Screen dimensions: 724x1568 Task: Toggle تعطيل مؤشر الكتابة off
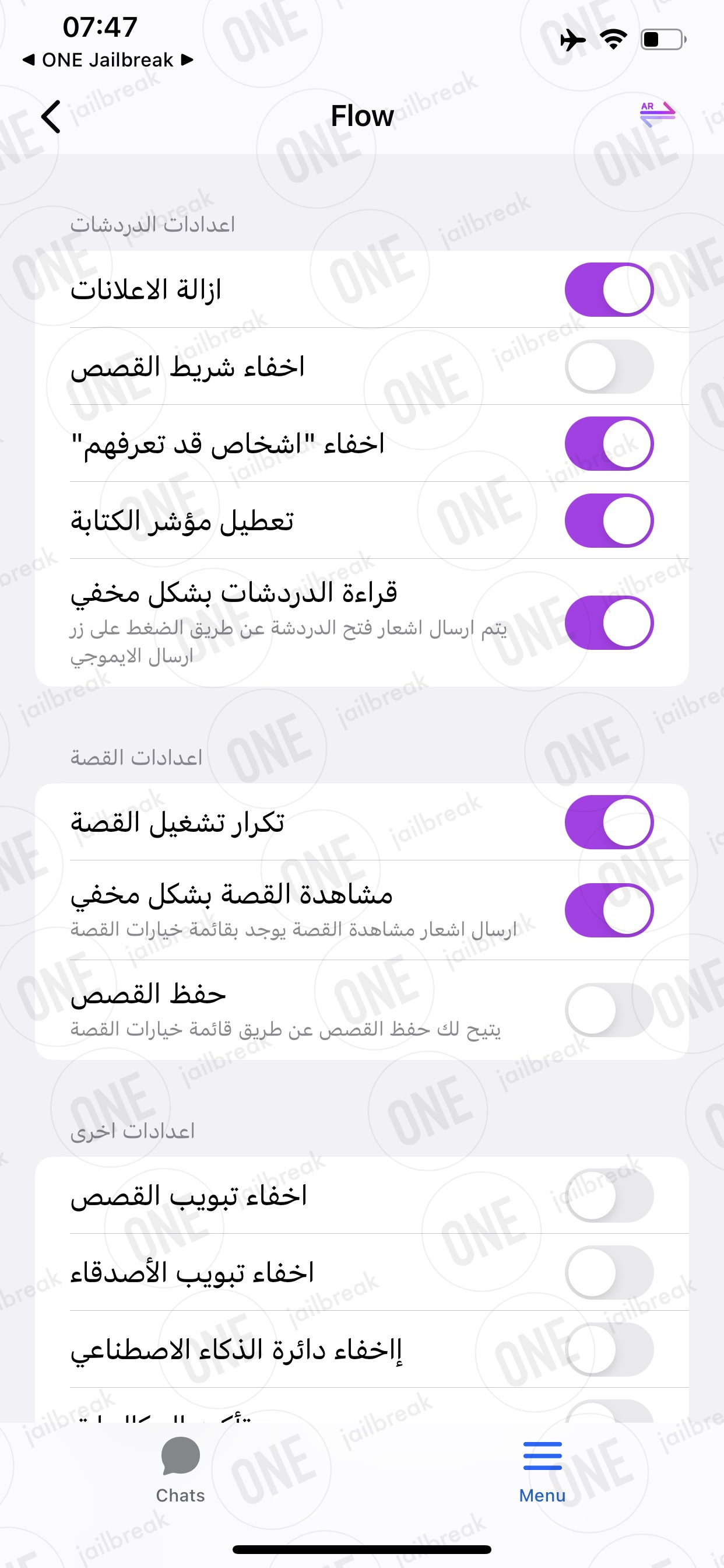609,520
